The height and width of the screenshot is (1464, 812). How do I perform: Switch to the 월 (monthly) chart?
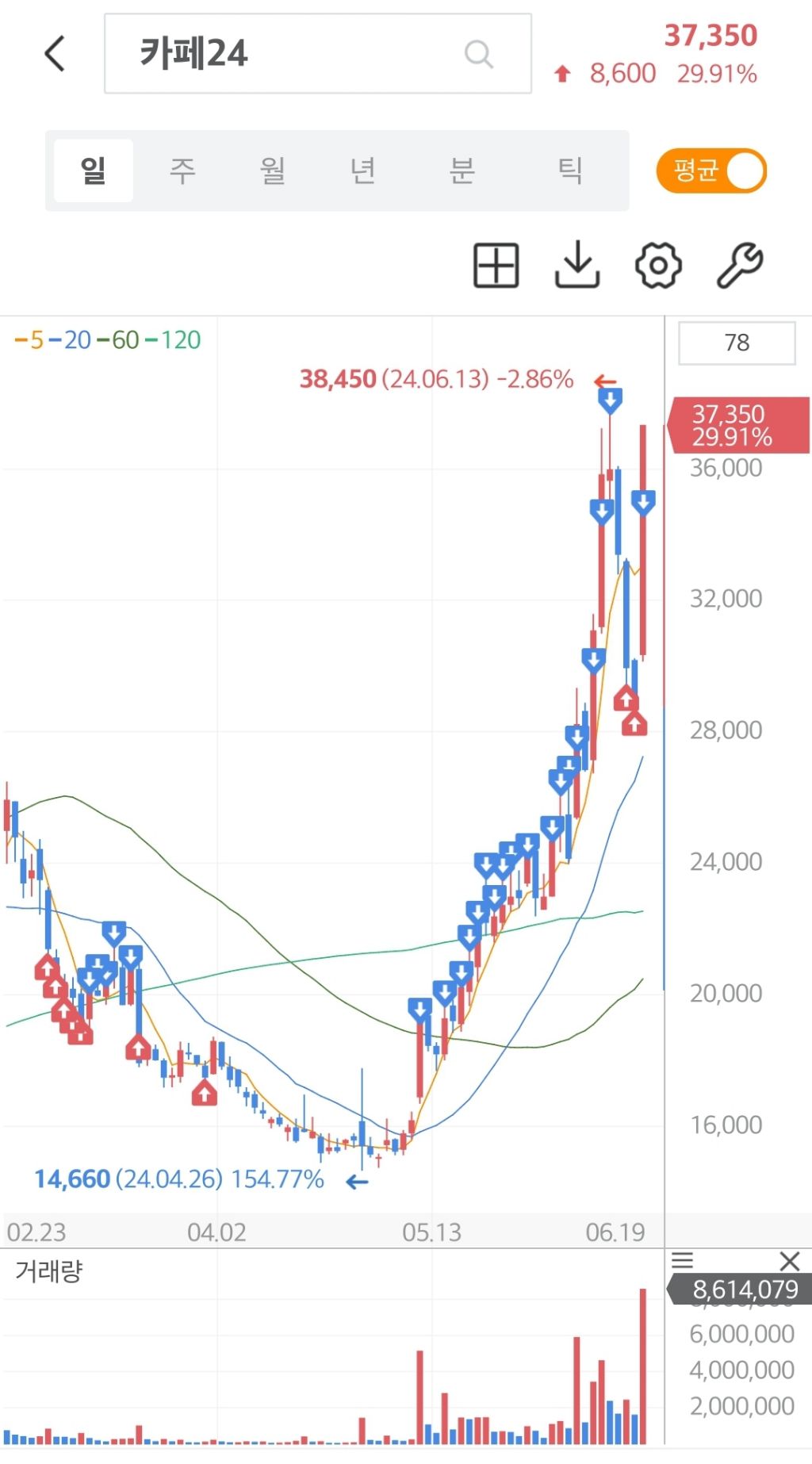[x=272, y=171]
